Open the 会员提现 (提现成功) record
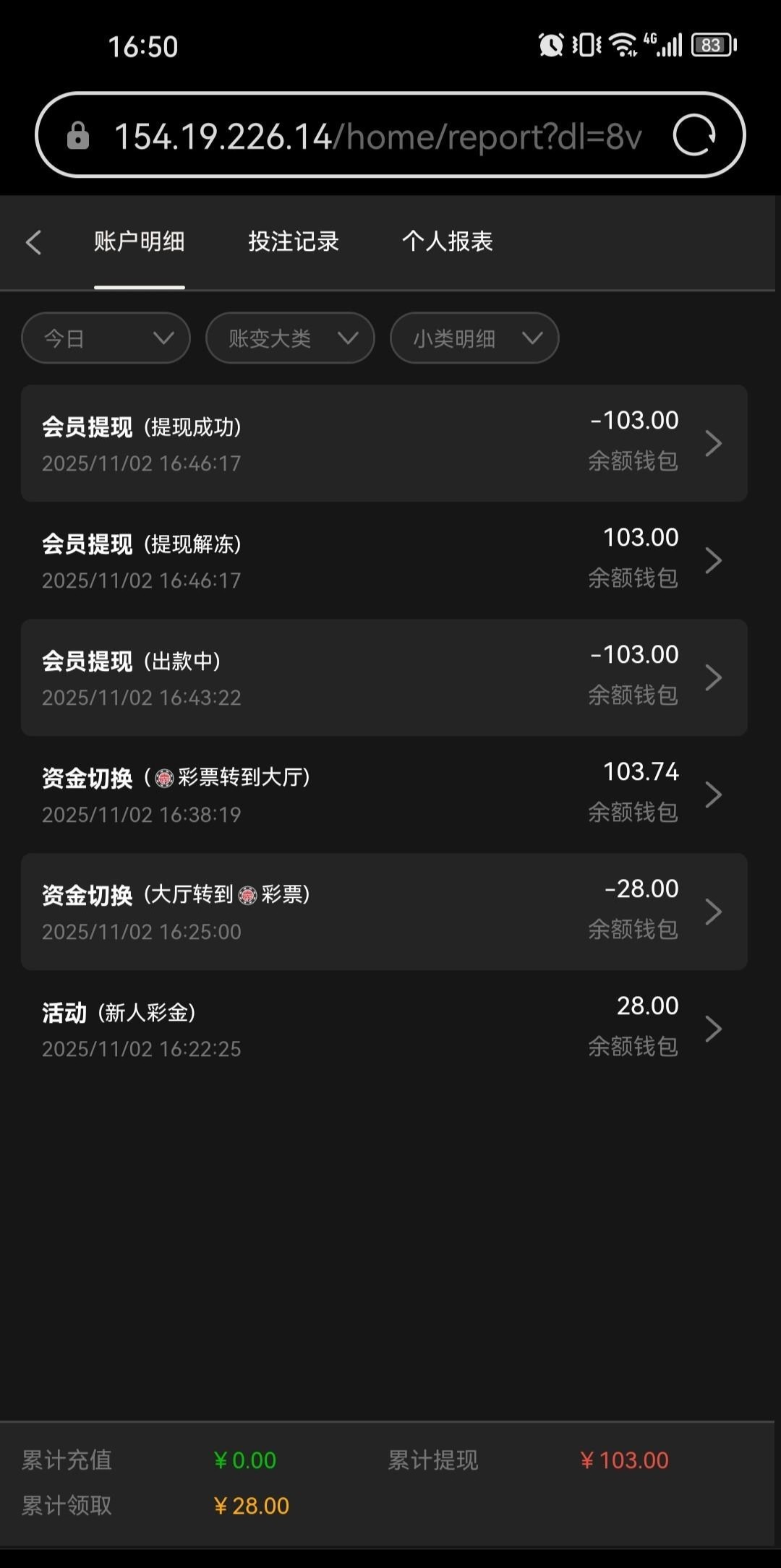 coord(383,443)
